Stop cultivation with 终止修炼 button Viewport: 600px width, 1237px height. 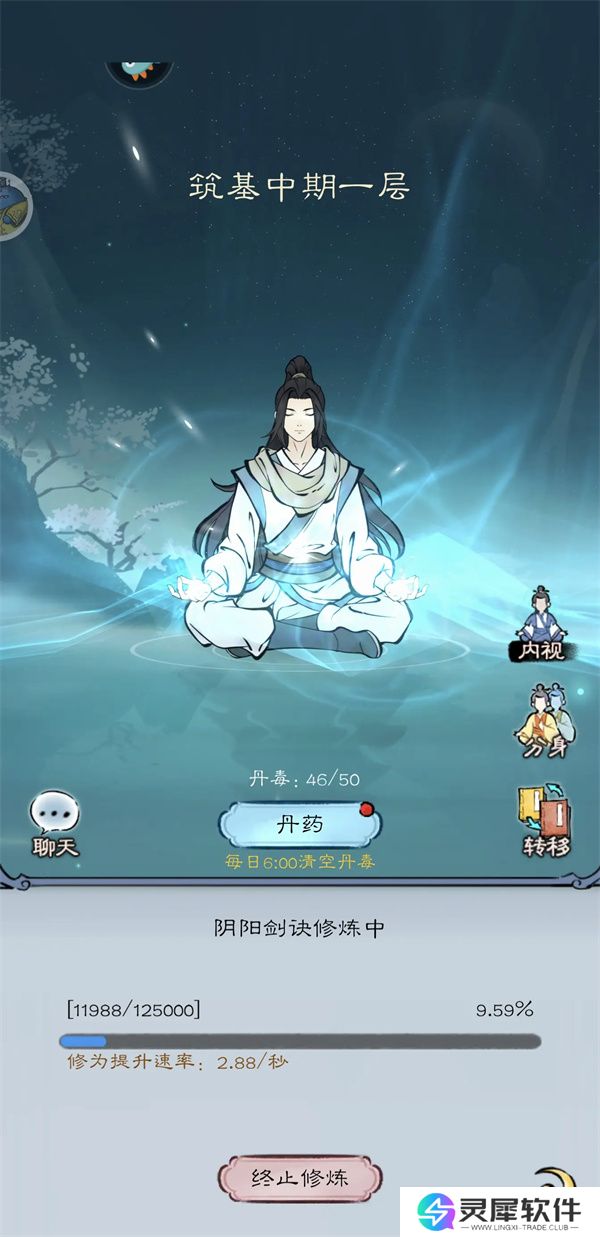click(300, 1178)
